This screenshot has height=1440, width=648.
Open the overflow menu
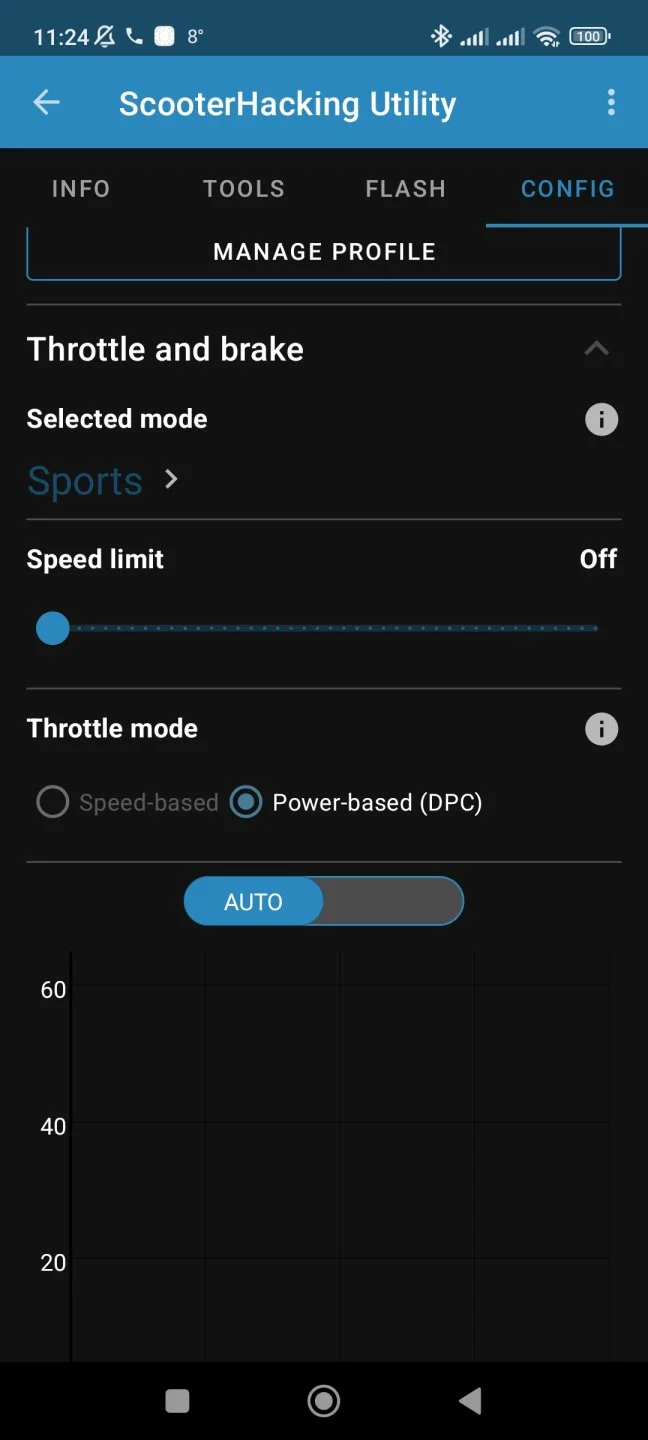tap(611, 102)
